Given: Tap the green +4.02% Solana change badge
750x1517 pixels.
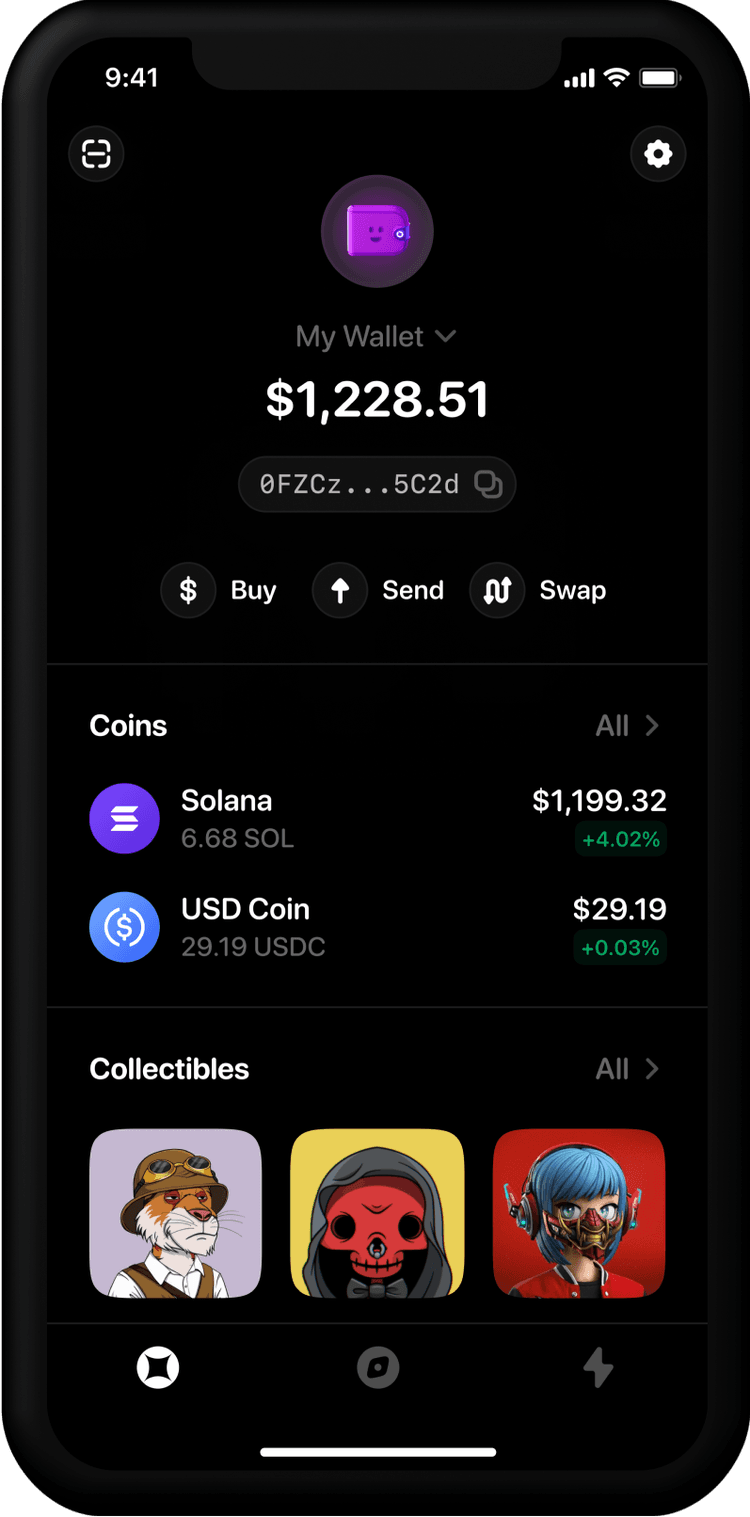Looking at the screenshot, I should pyautogui.click(x=621, y=840).
